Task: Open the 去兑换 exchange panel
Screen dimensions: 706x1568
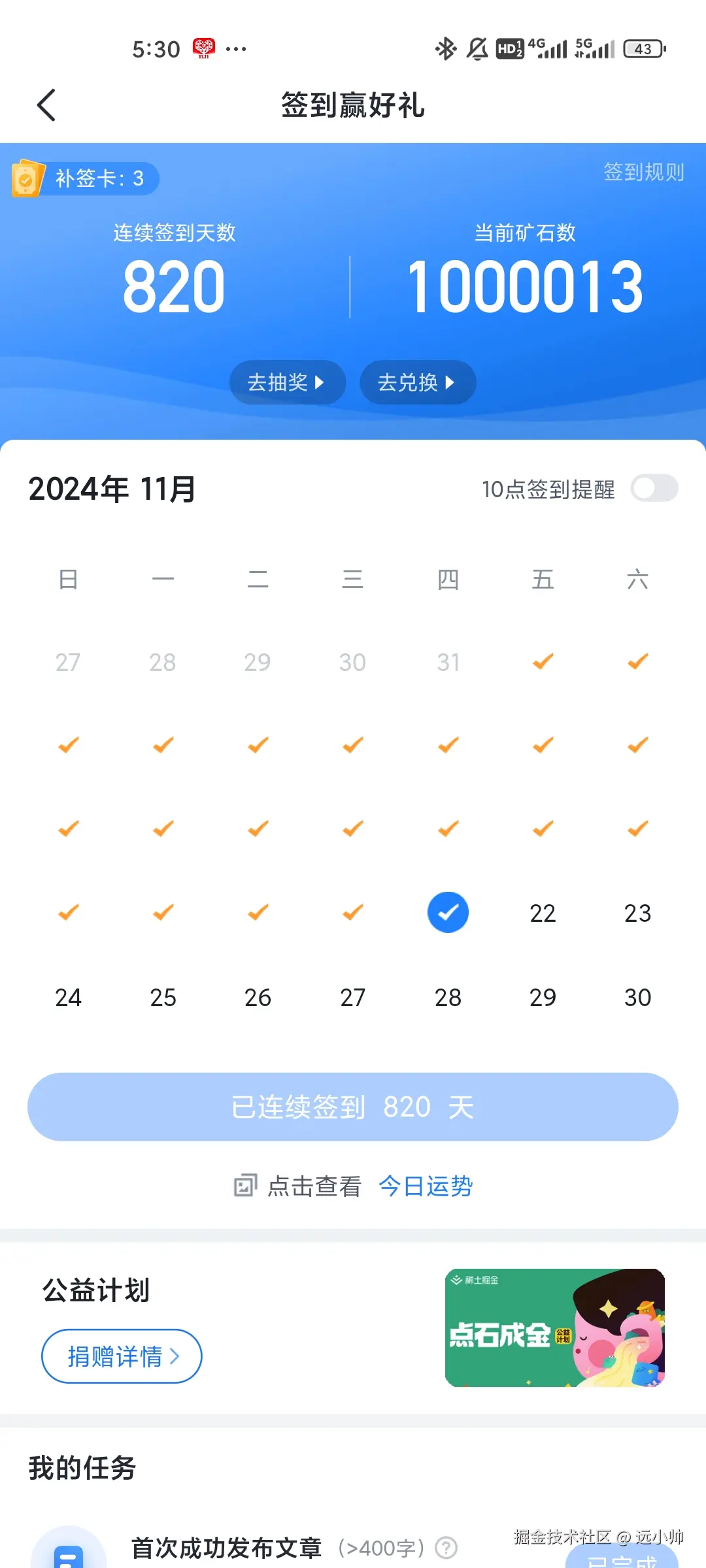Action: tap(417, 382)
